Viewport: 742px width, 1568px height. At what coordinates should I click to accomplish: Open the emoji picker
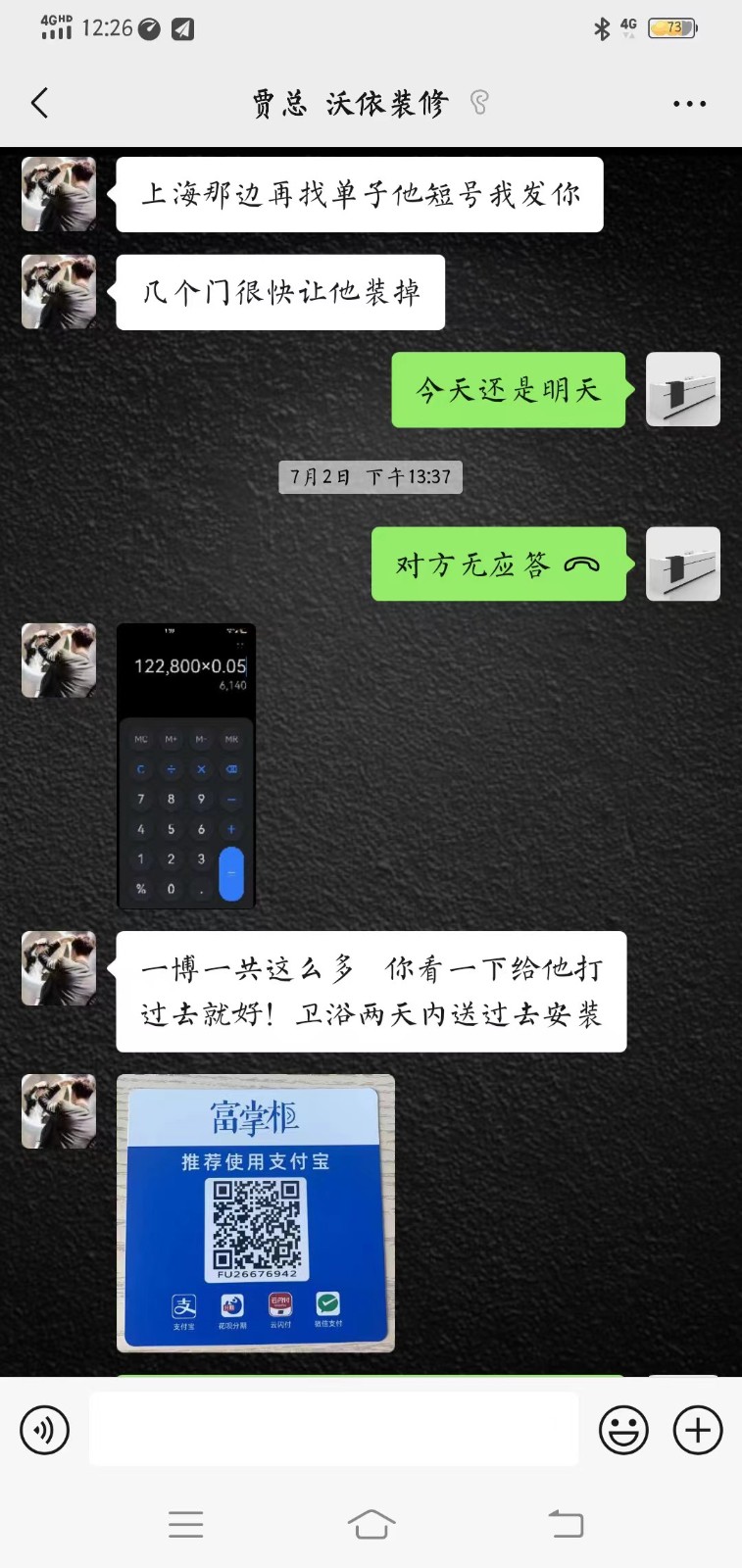pyautogui.click(x=623, y=1430)
